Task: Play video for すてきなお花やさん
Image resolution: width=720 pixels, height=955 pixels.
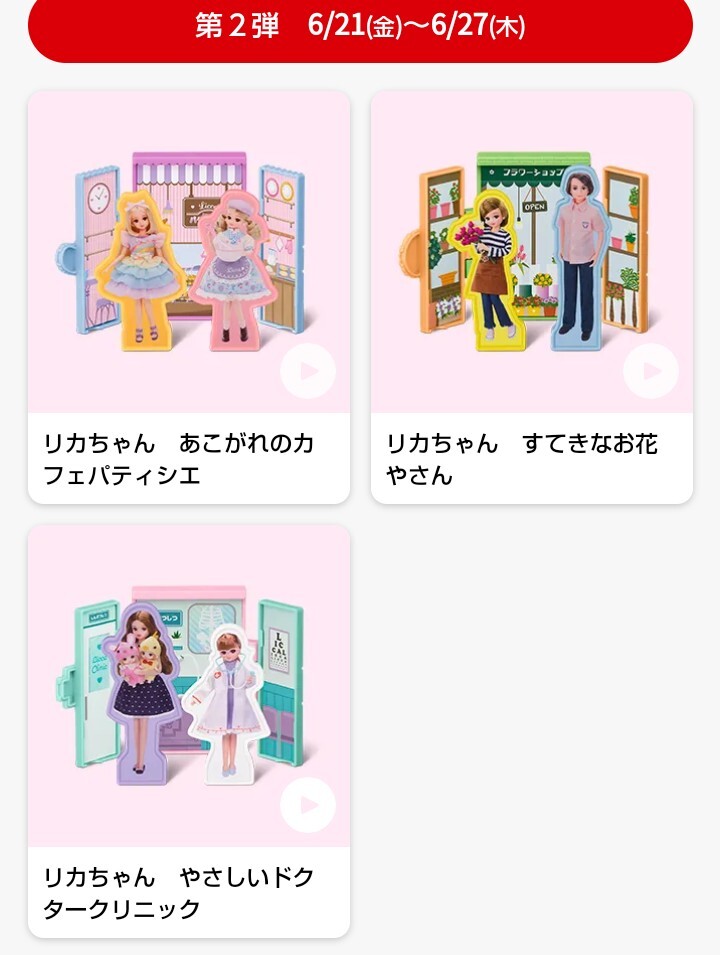Action: click(651, 371)
